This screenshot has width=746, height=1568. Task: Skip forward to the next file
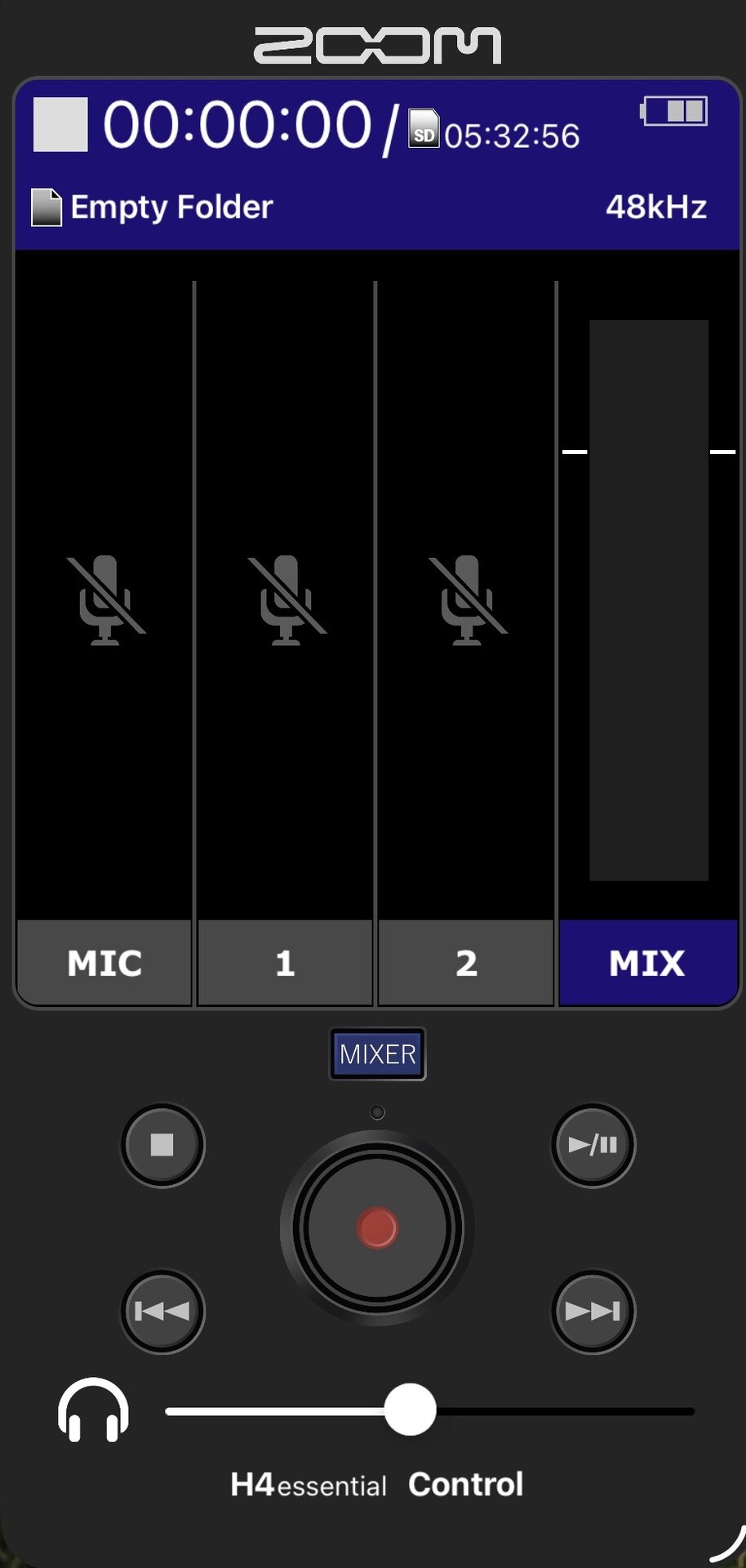coord(593,1311)
